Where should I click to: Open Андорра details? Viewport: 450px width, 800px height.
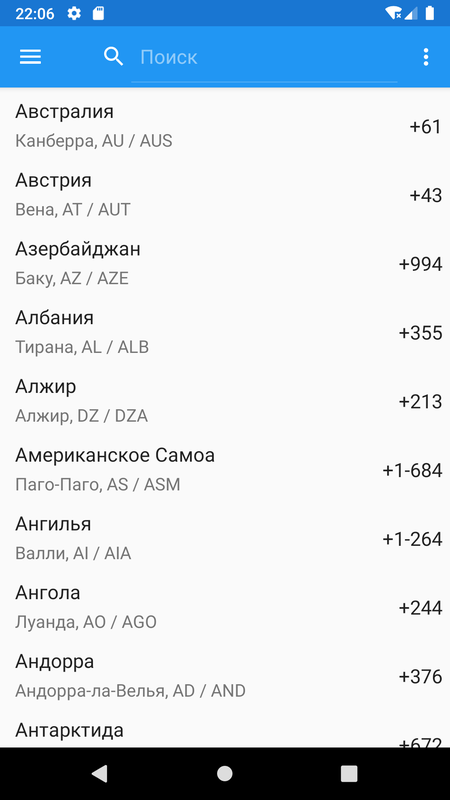click(x=225, y=677)
